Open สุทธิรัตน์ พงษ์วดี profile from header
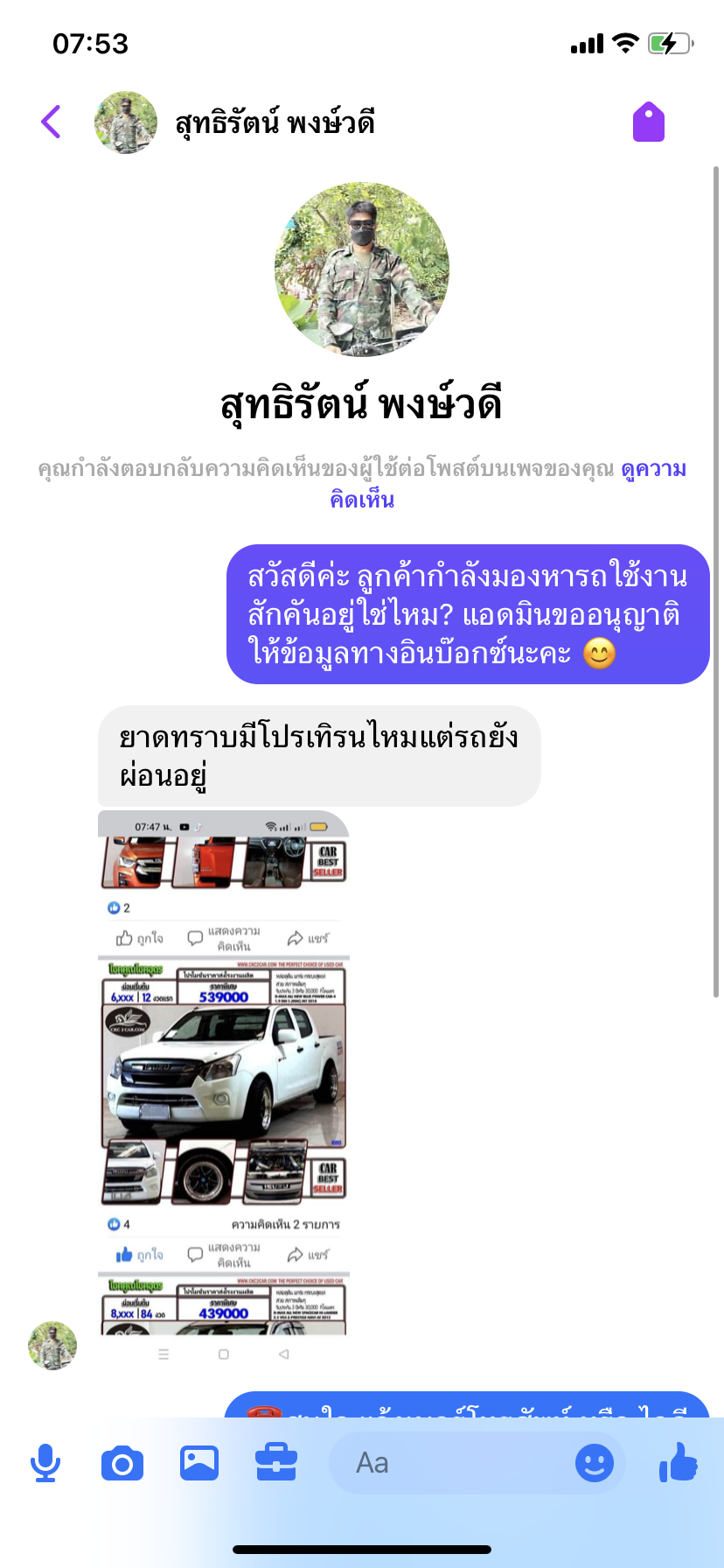This screenshot has height=1568, width=724. (274, 122)
